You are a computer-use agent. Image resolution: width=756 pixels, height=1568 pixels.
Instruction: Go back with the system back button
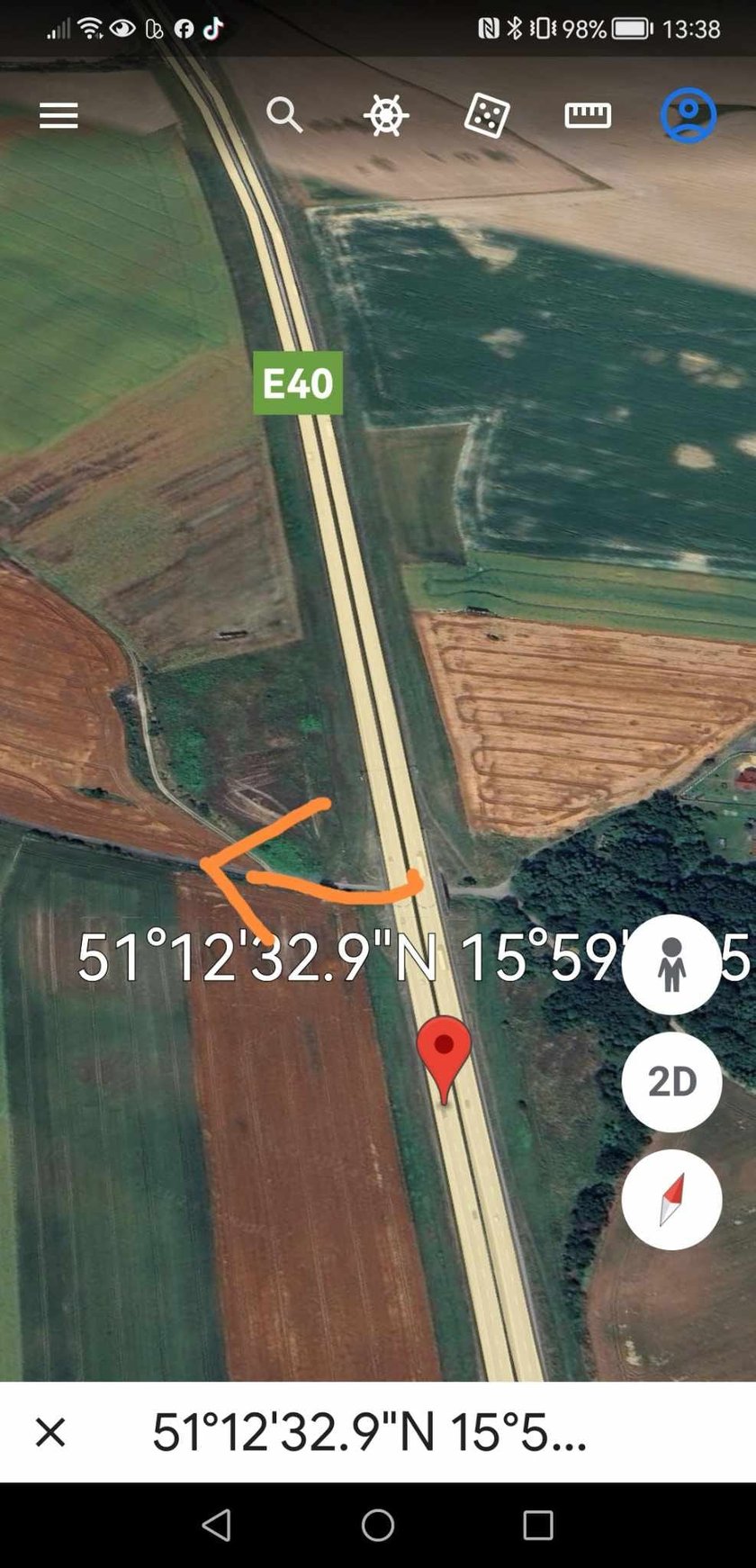(216, 1525)
